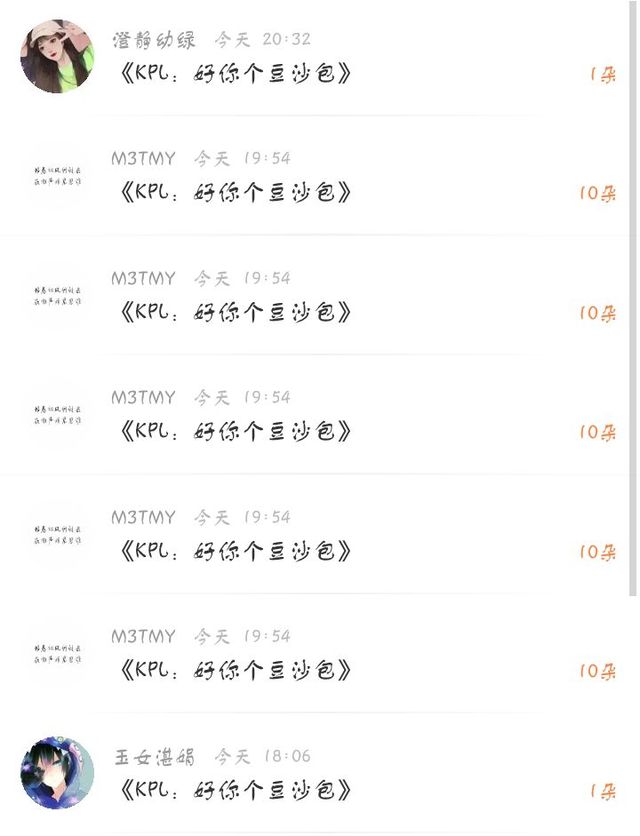Open the entry from 玉女湛娟

point(315,775)
